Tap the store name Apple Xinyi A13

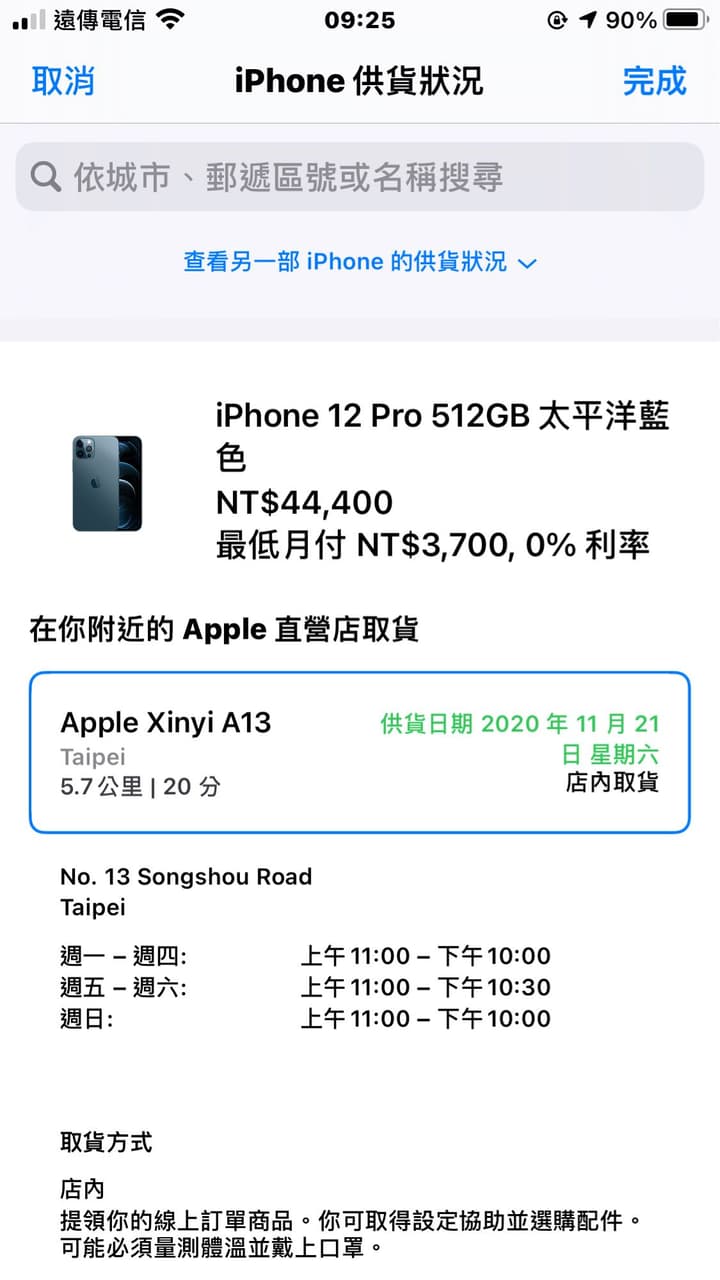[166, 722]
